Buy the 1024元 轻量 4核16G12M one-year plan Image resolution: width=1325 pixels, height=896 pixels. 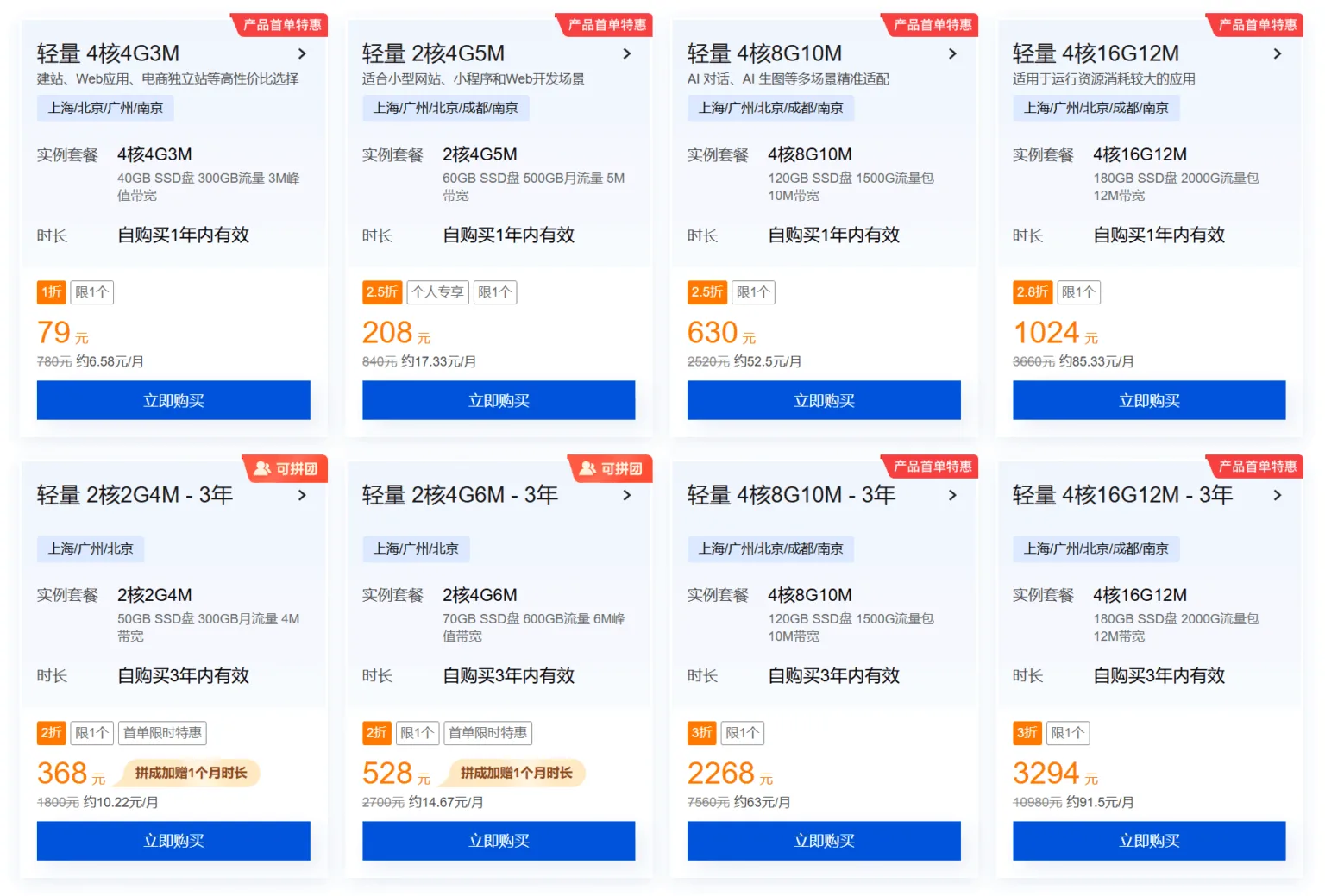[x=1149, y=400]
